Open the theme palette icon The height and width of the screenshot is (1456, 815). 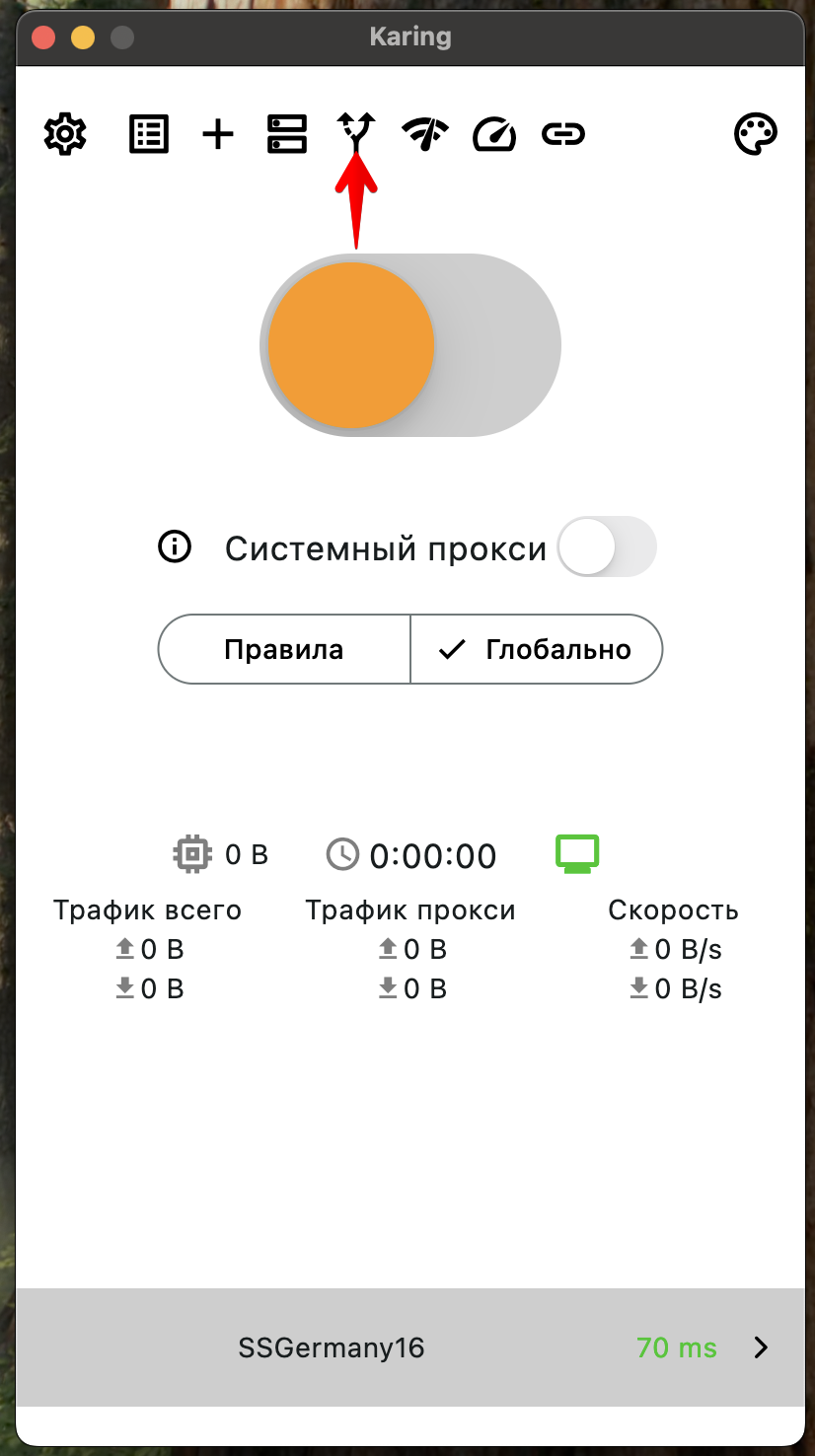tap(756, 133)
